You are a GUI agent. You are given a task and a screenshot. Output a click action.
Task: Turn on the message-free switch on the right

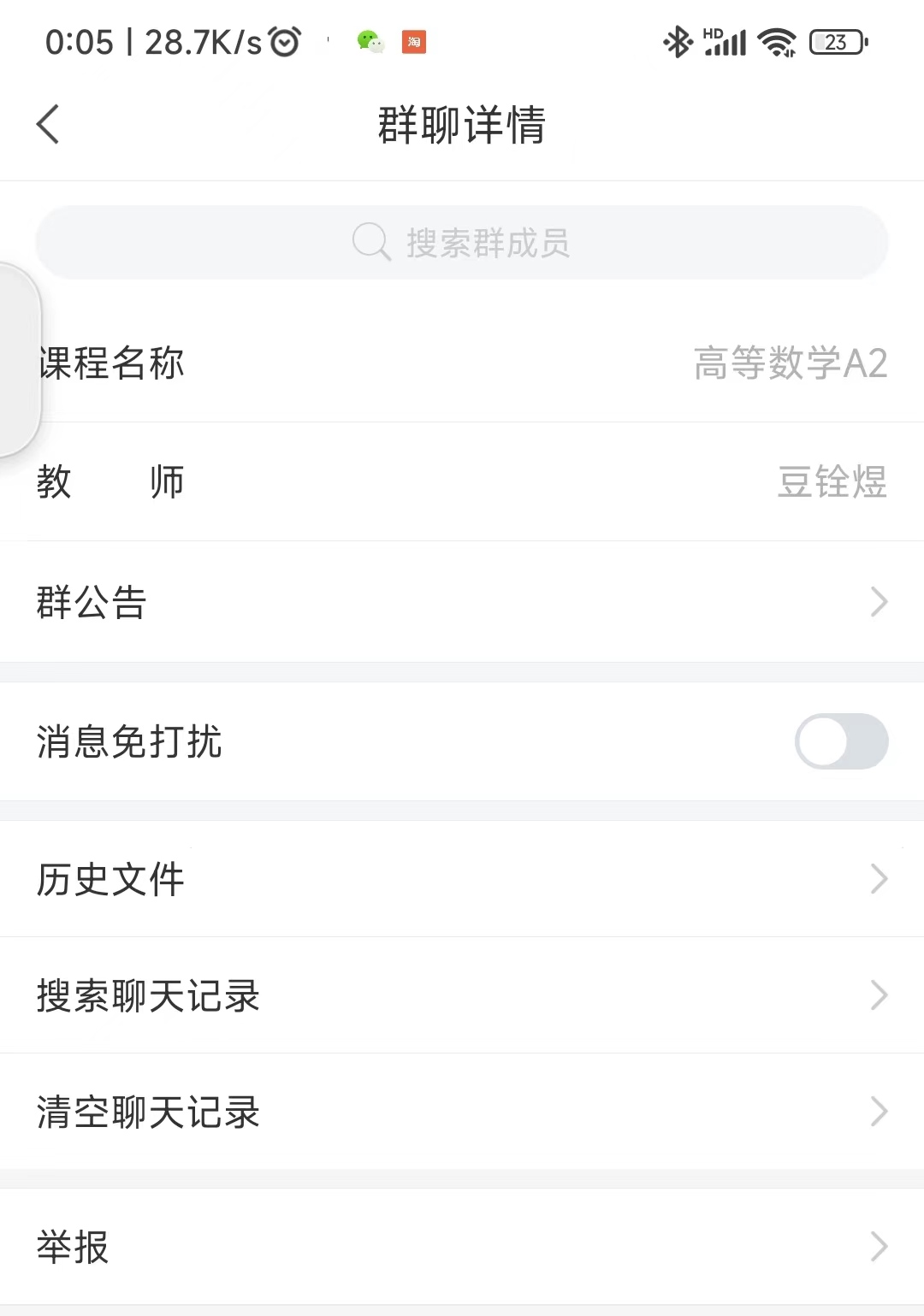click(x=842, y=741)
